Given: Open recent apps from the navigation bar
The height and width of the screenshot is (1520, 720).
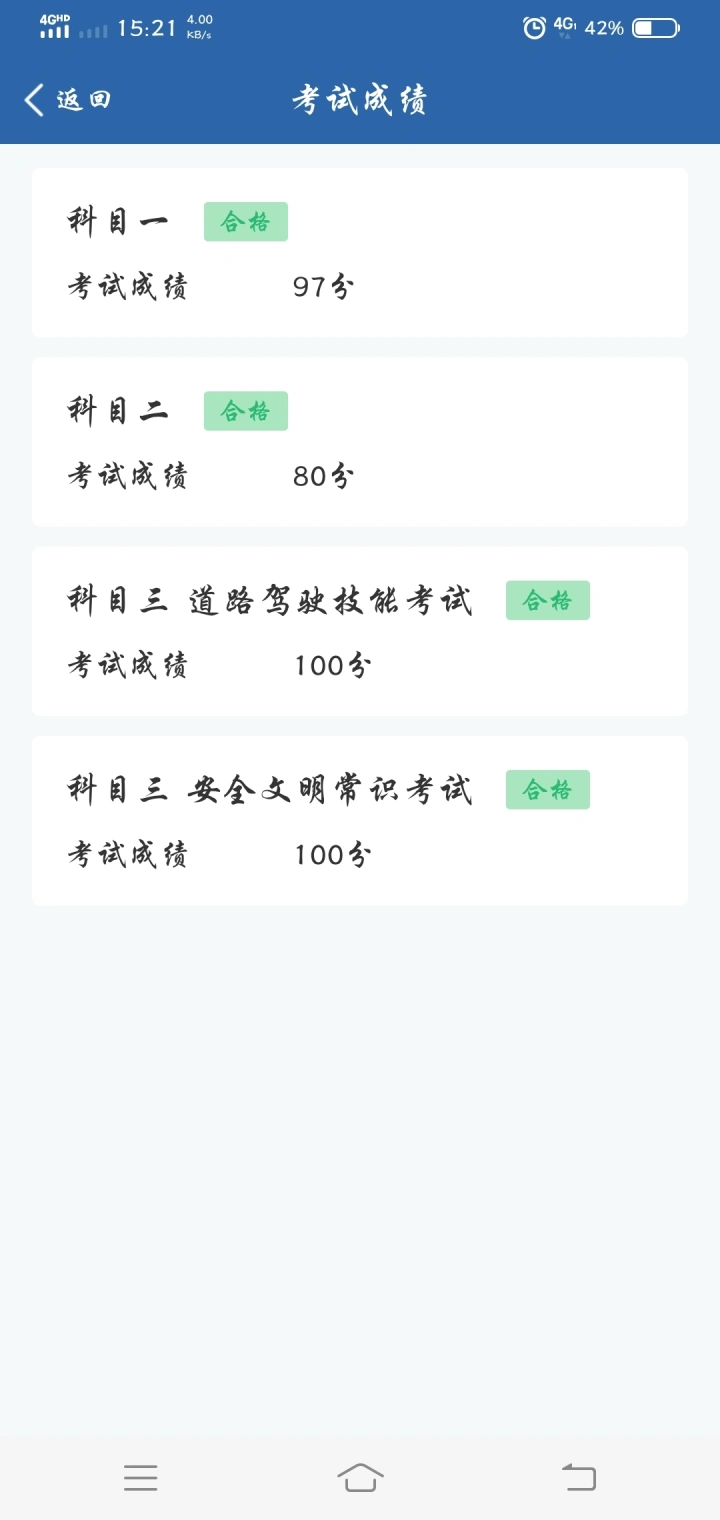Looking at the screenshot, I should [x=141, y=1477].
